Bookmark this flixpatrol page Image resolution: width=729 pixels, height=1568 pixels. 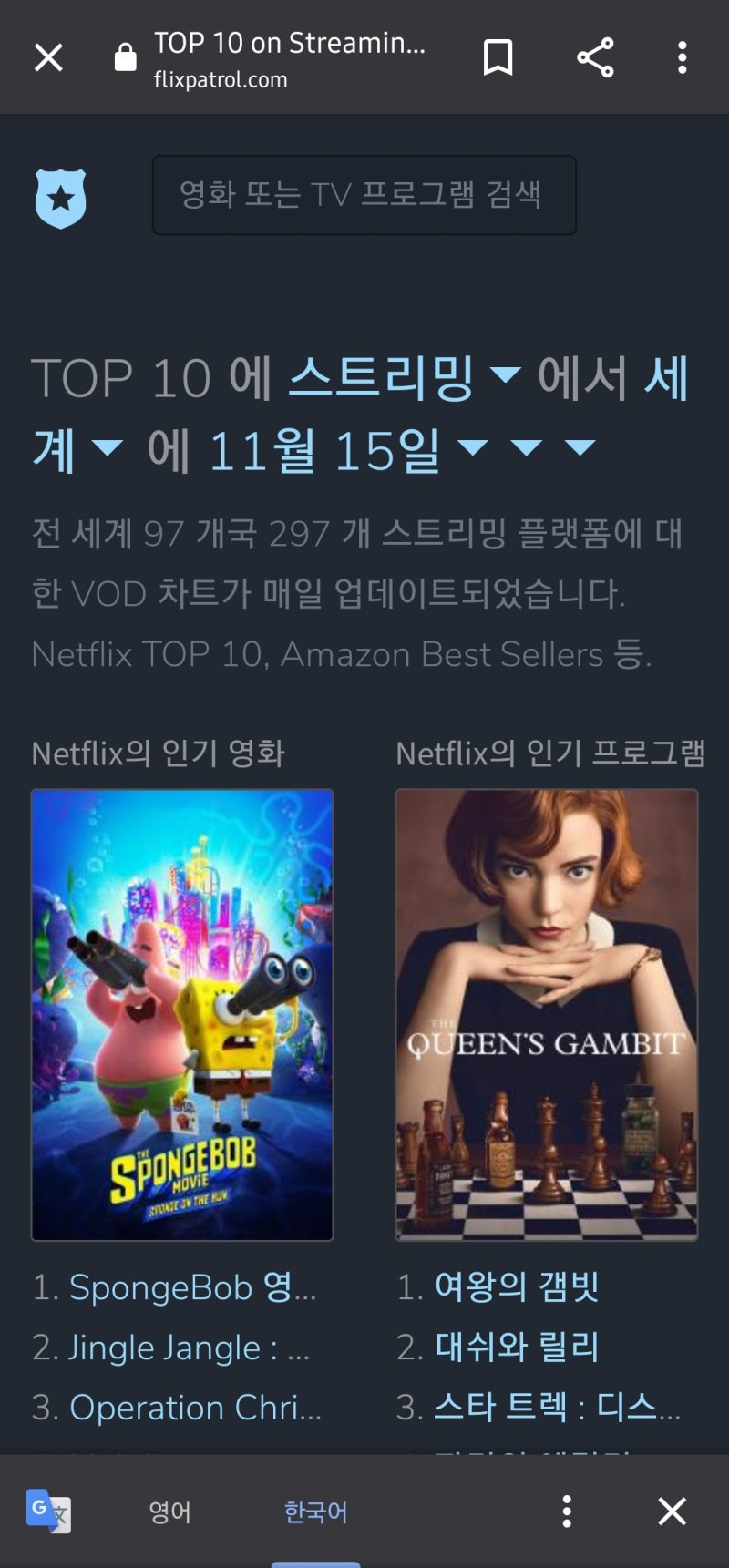[x=498, y=58]
